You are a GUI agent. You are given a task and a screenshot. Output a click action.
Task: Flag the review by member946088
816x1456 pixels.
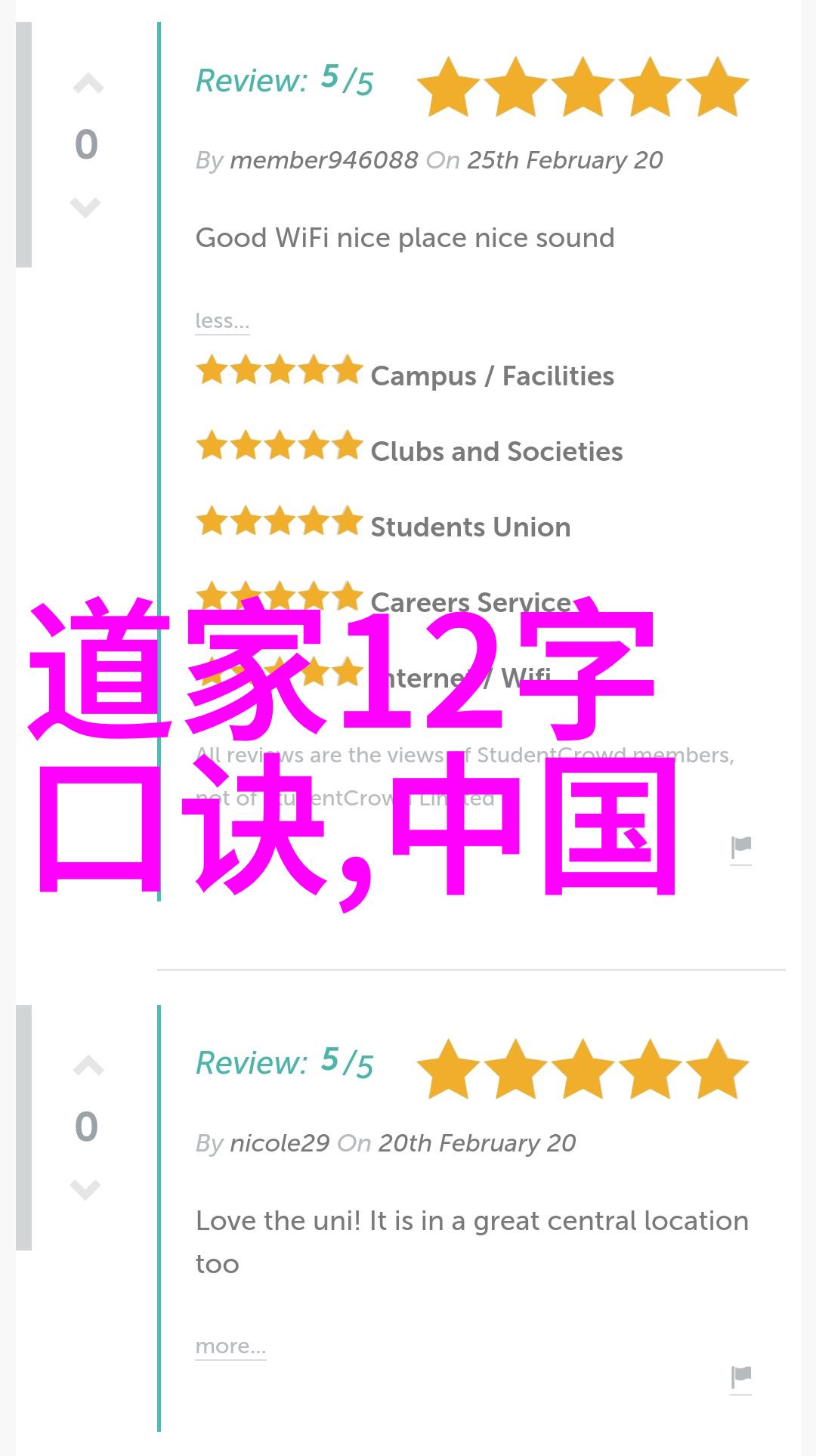click(741, 849)
